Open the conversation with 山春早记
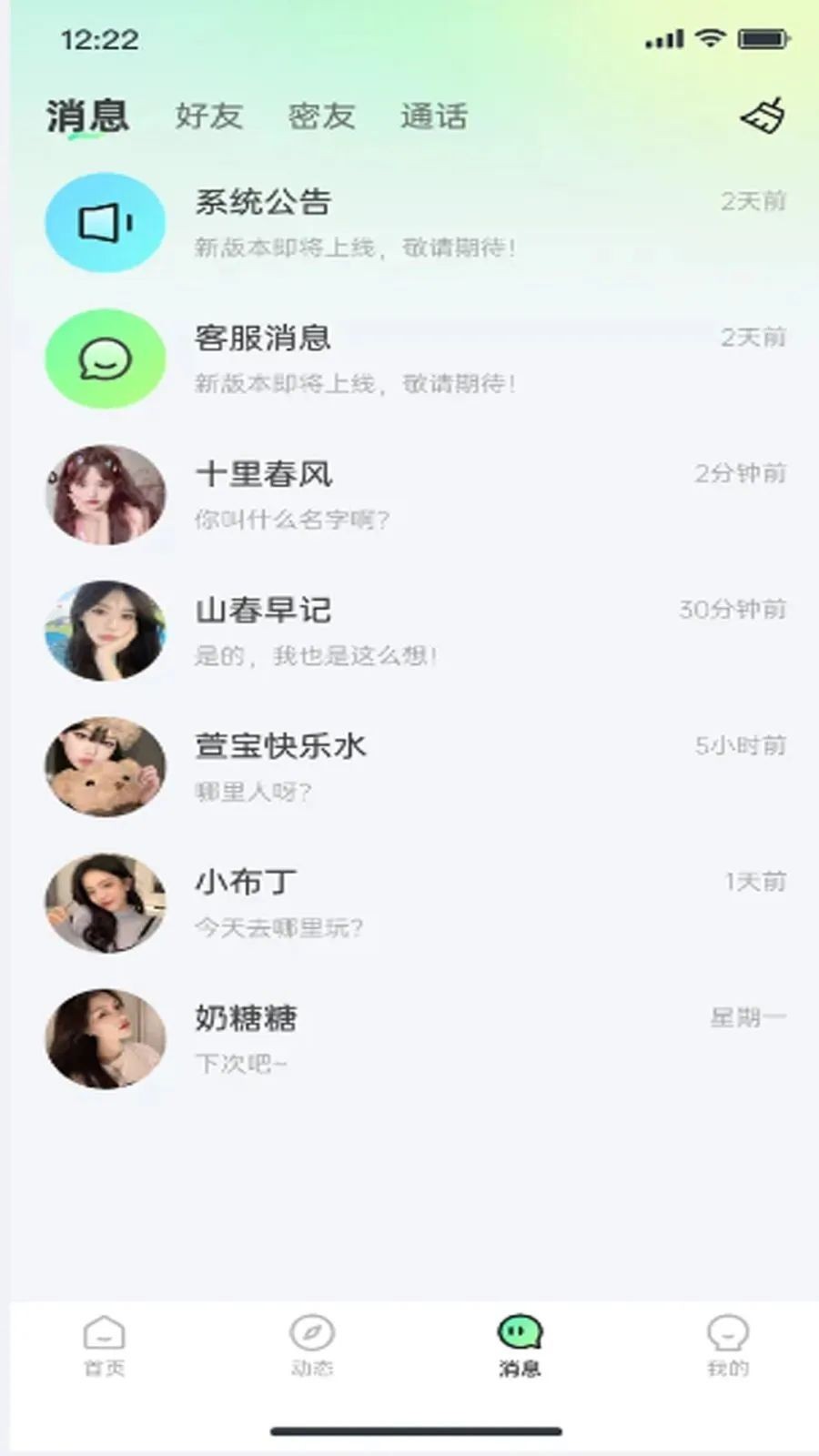Image resolution: width=819 pixels, height=1456 pixels. coord(264,610)
